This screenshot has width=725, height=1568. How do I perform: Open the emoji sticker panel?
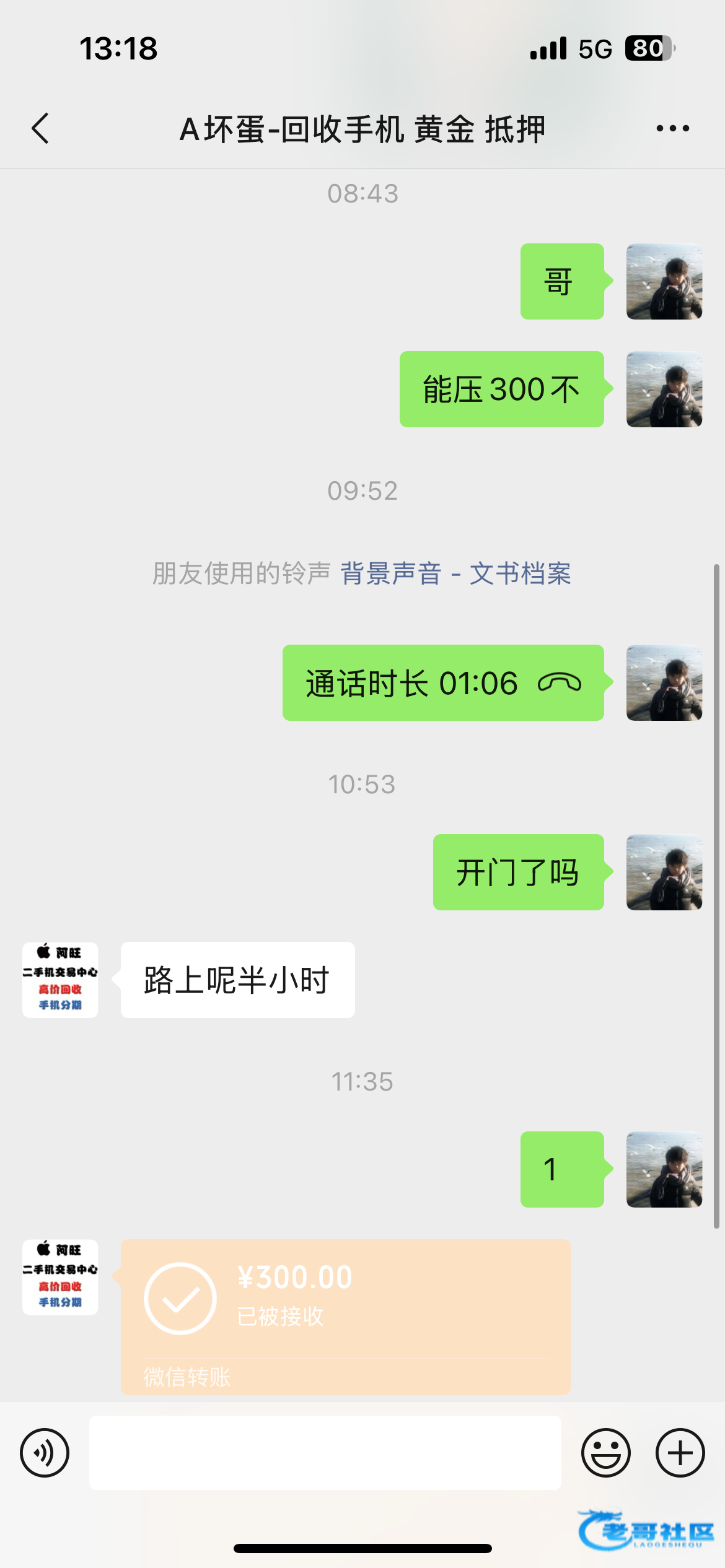(x=605, y=1453)
